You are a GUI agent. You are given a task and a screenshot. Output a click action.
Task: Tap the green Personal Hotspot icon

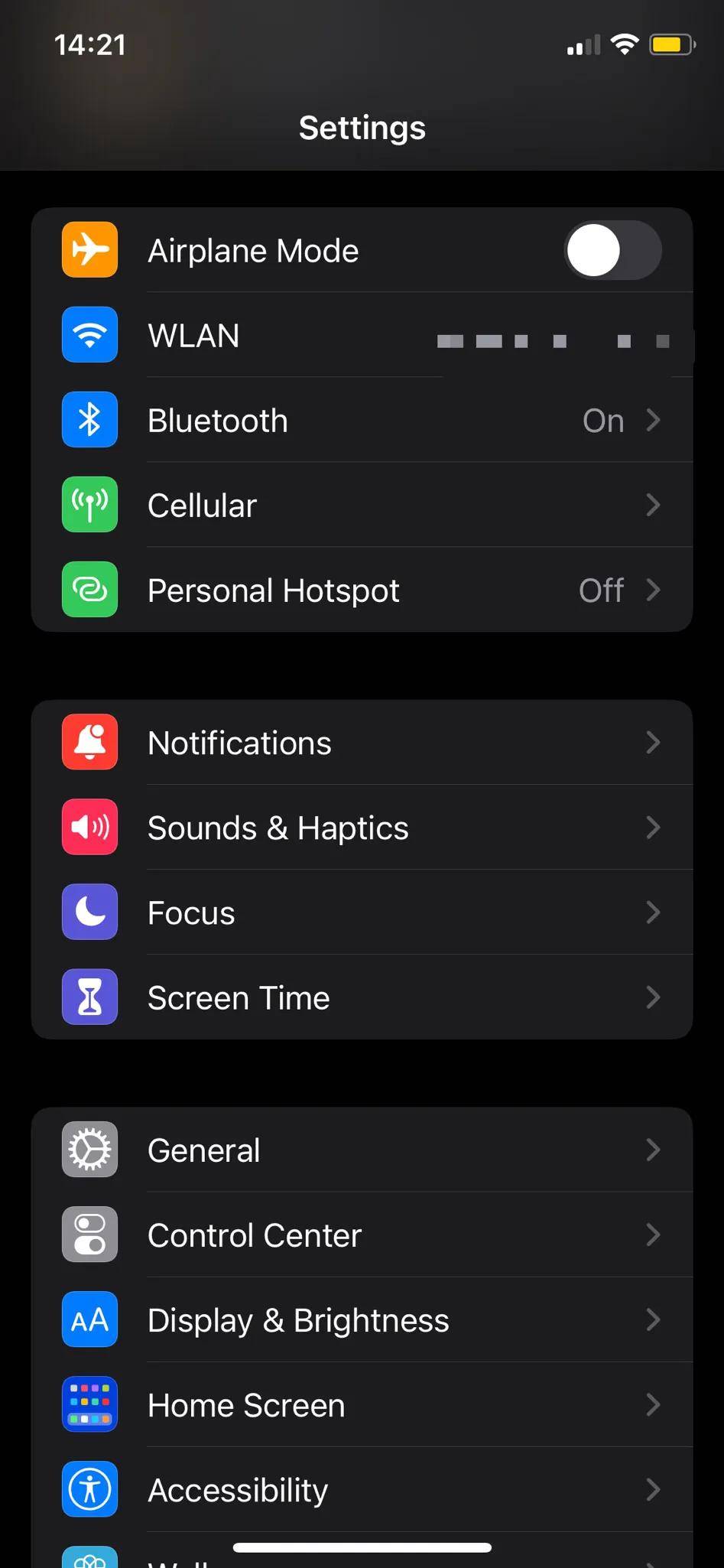coord(89,590)
